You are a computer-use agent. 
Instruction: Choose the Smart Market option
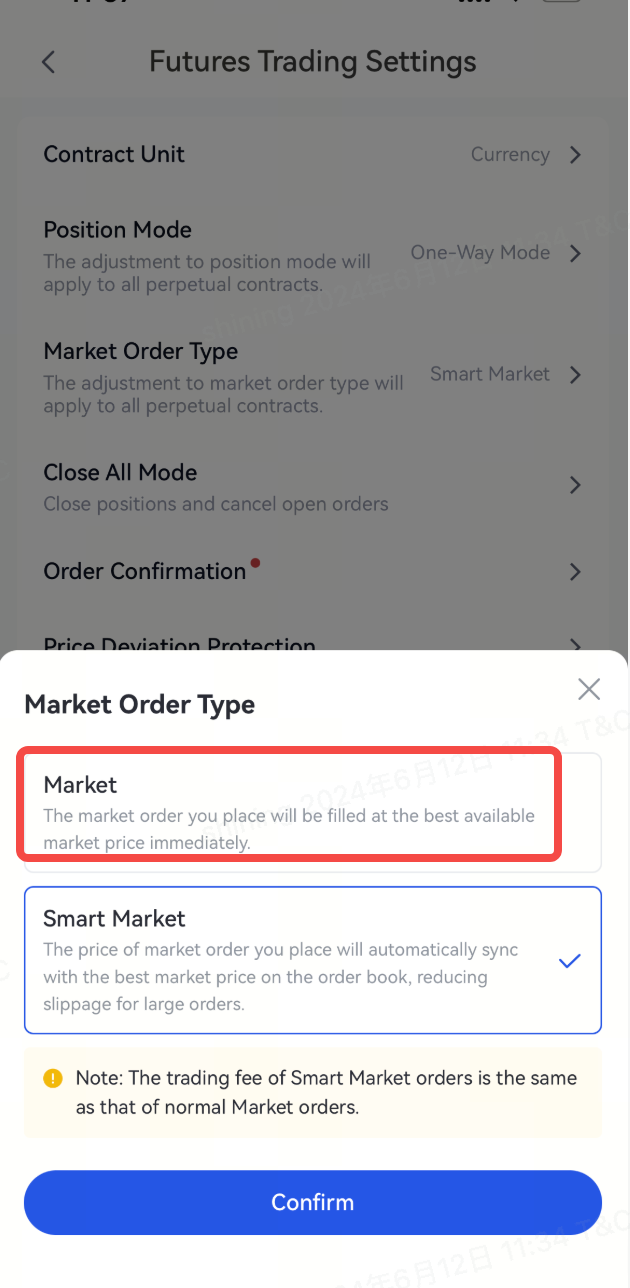[x=312, y=960]
